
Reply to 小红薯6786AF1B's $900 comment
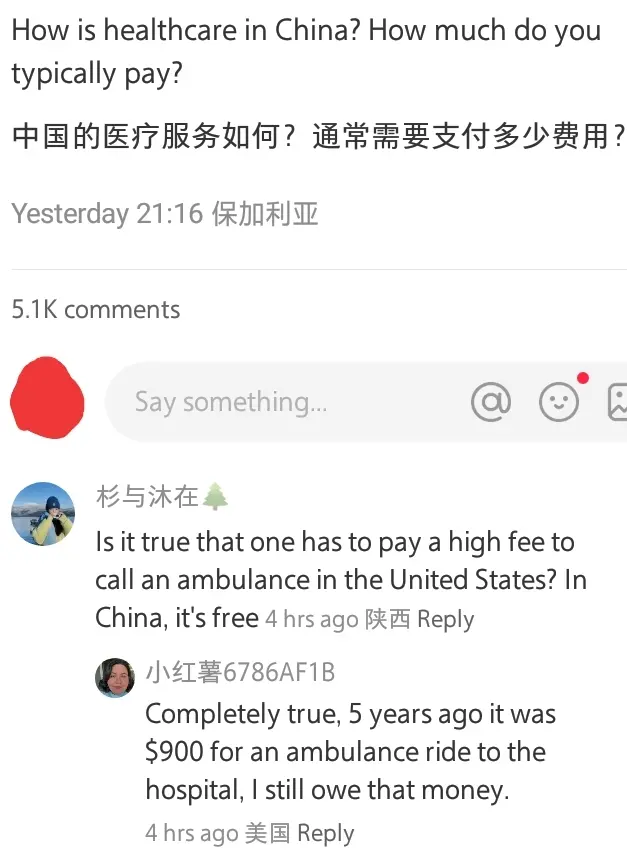point(326,832)
